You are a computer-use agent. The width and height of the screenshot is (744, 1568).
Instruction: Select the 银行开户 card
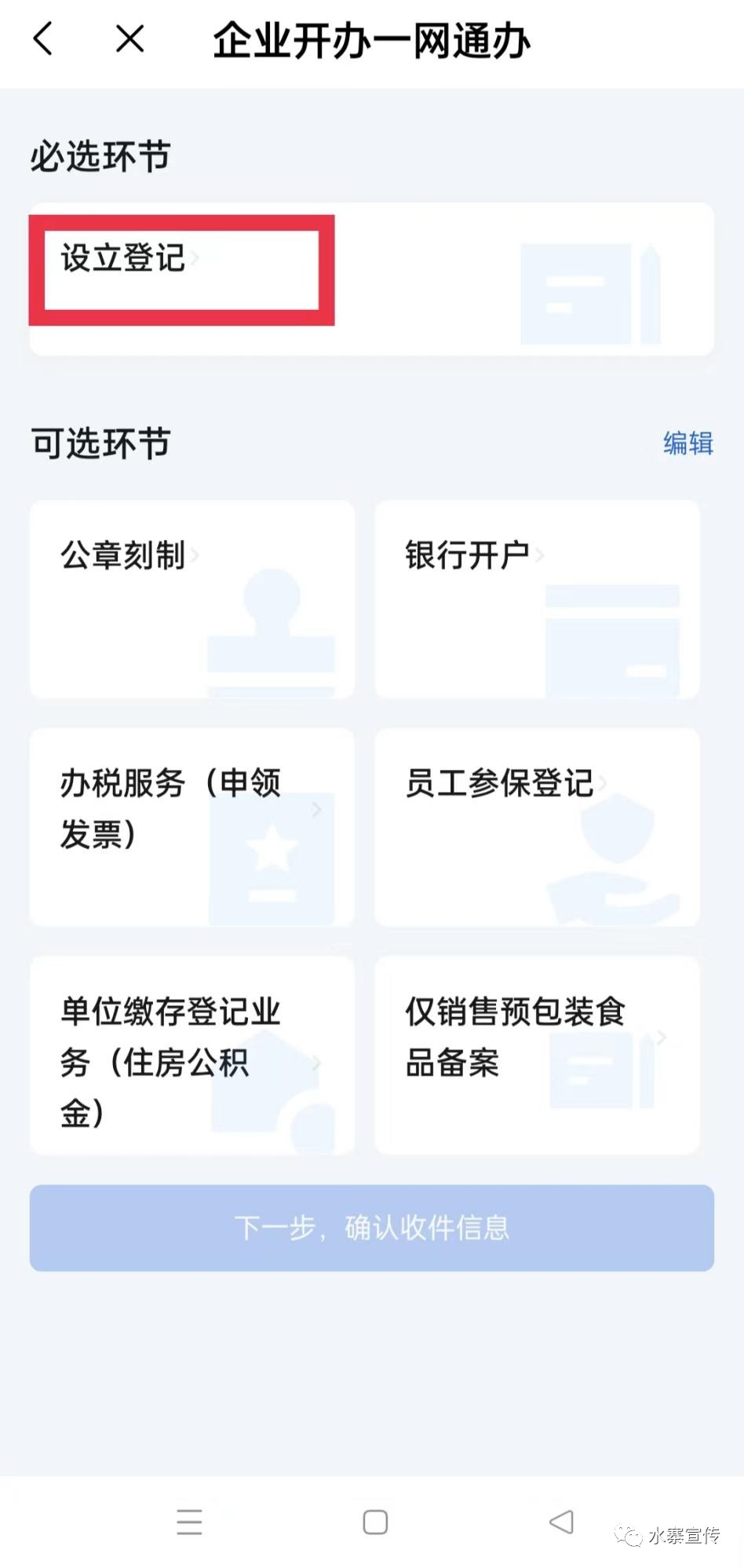click(x=537, y=599)
